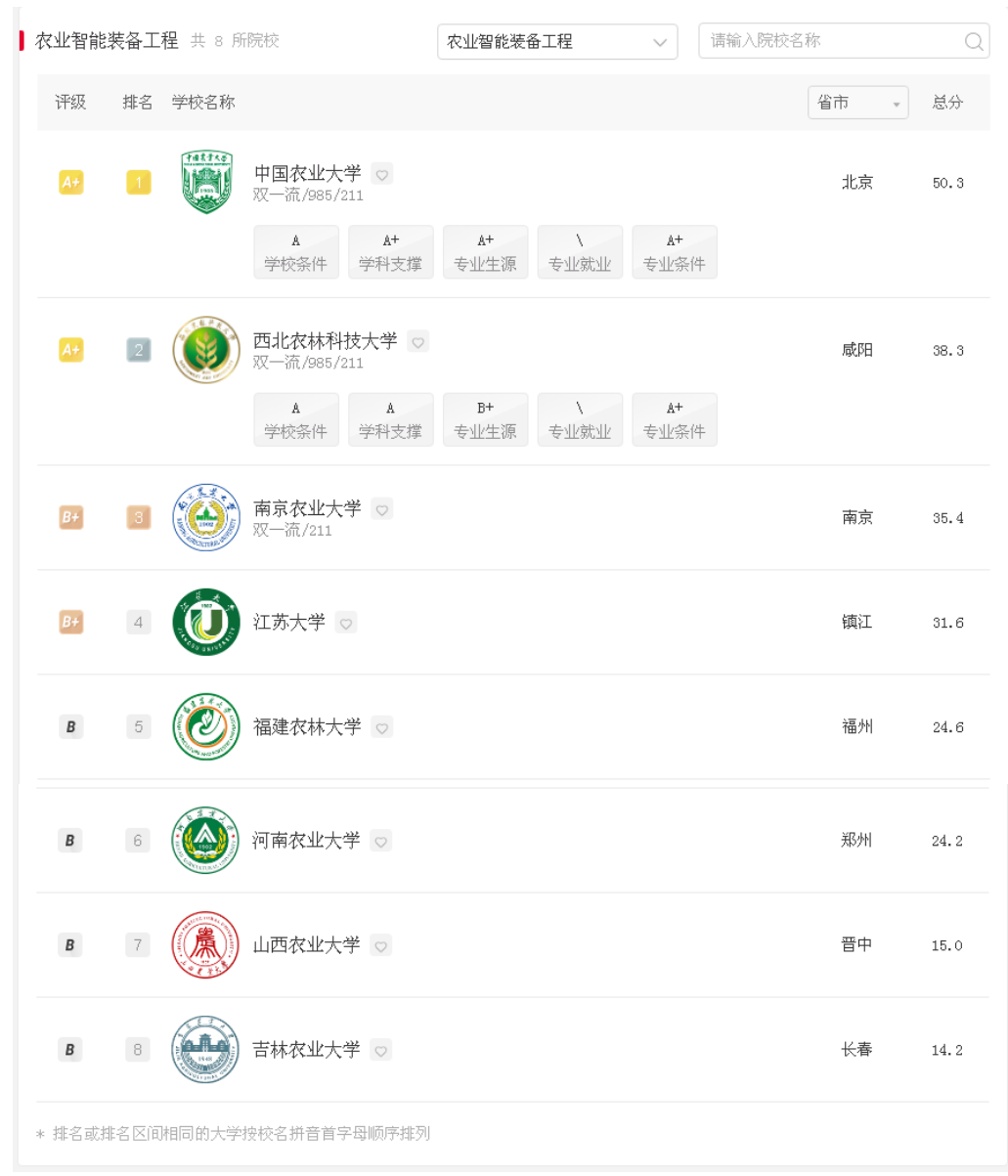Expand the 省市 province filter dropdown
This screenshot has height=1176, width=1008.
[857, 102]
